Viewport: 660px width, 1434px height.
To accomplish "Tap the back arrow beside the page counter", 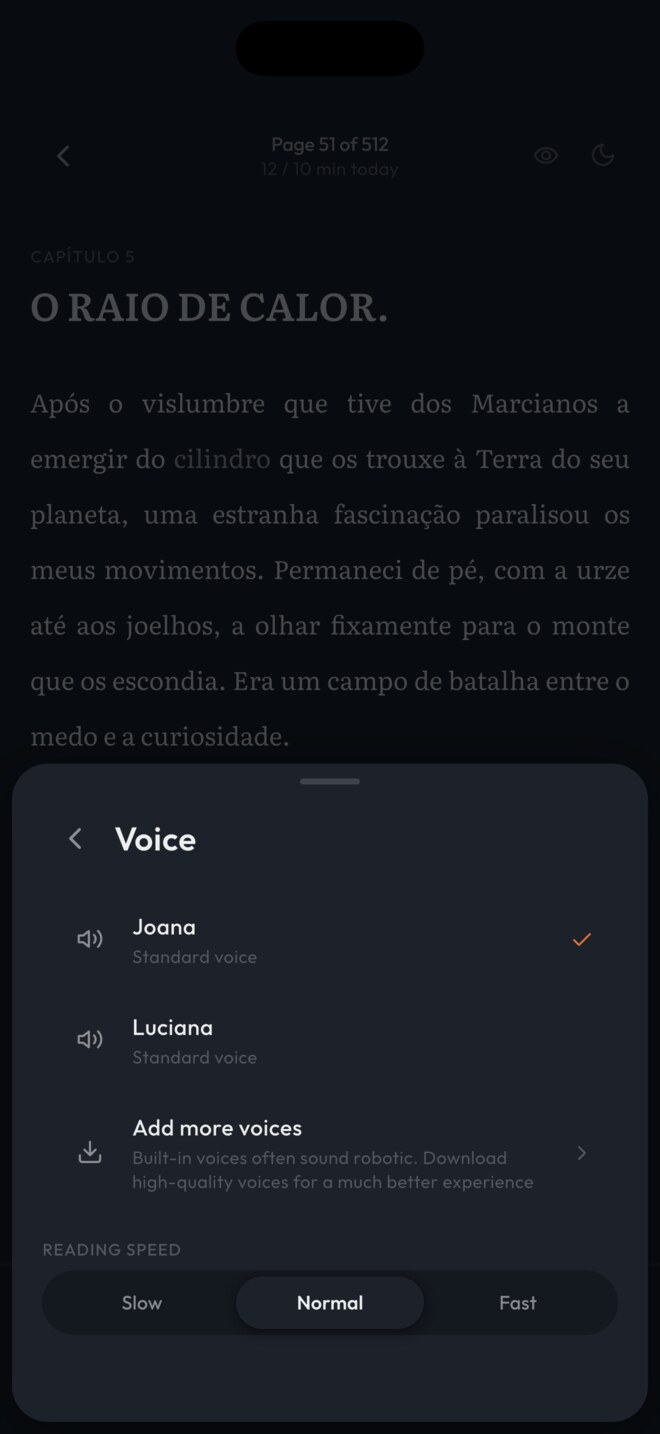I will pyautogui.click(x=63, y=156).
